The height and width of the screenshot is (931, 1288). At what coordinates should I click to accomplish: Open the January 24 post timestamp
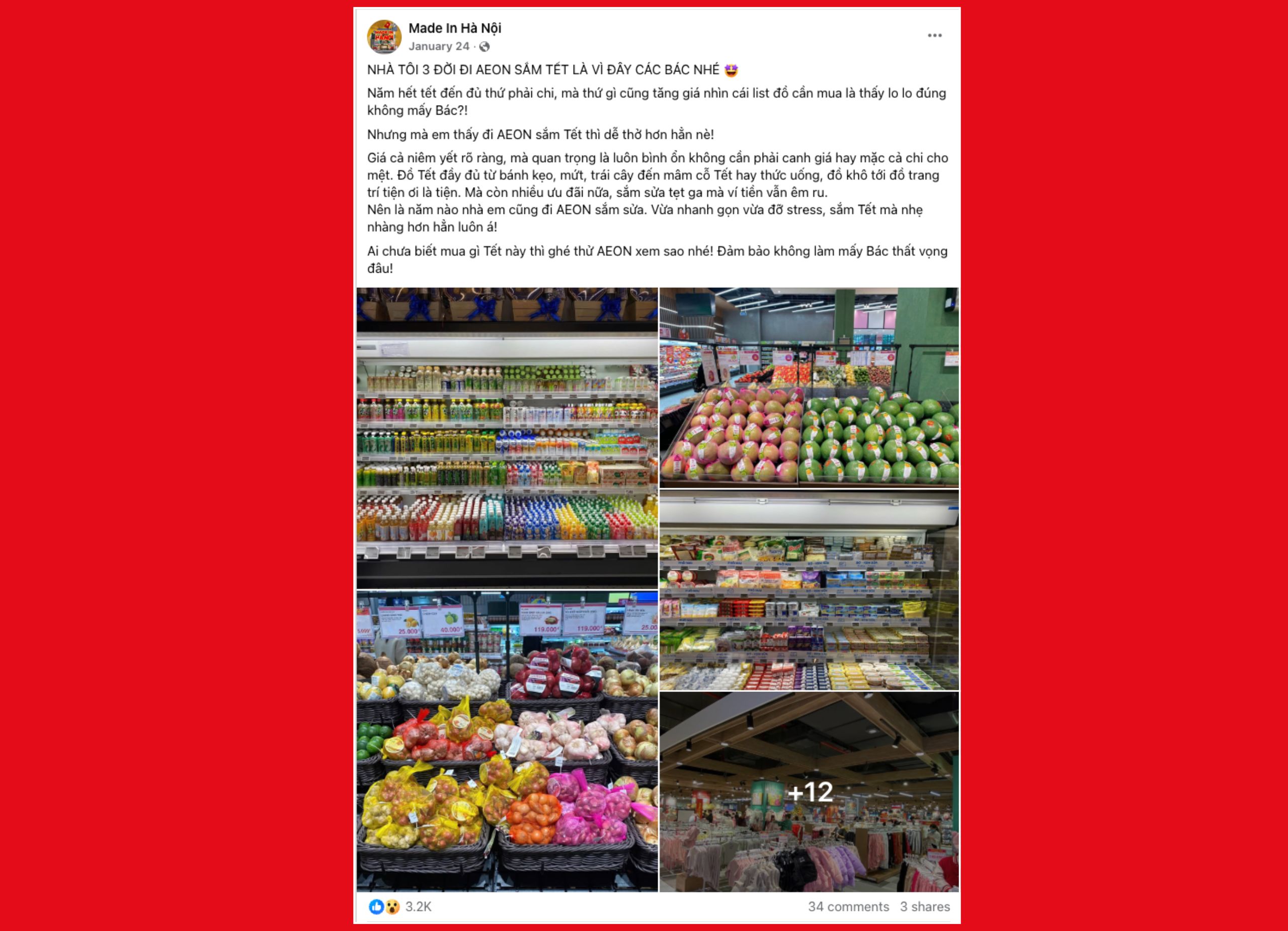[x=438, y=47]
